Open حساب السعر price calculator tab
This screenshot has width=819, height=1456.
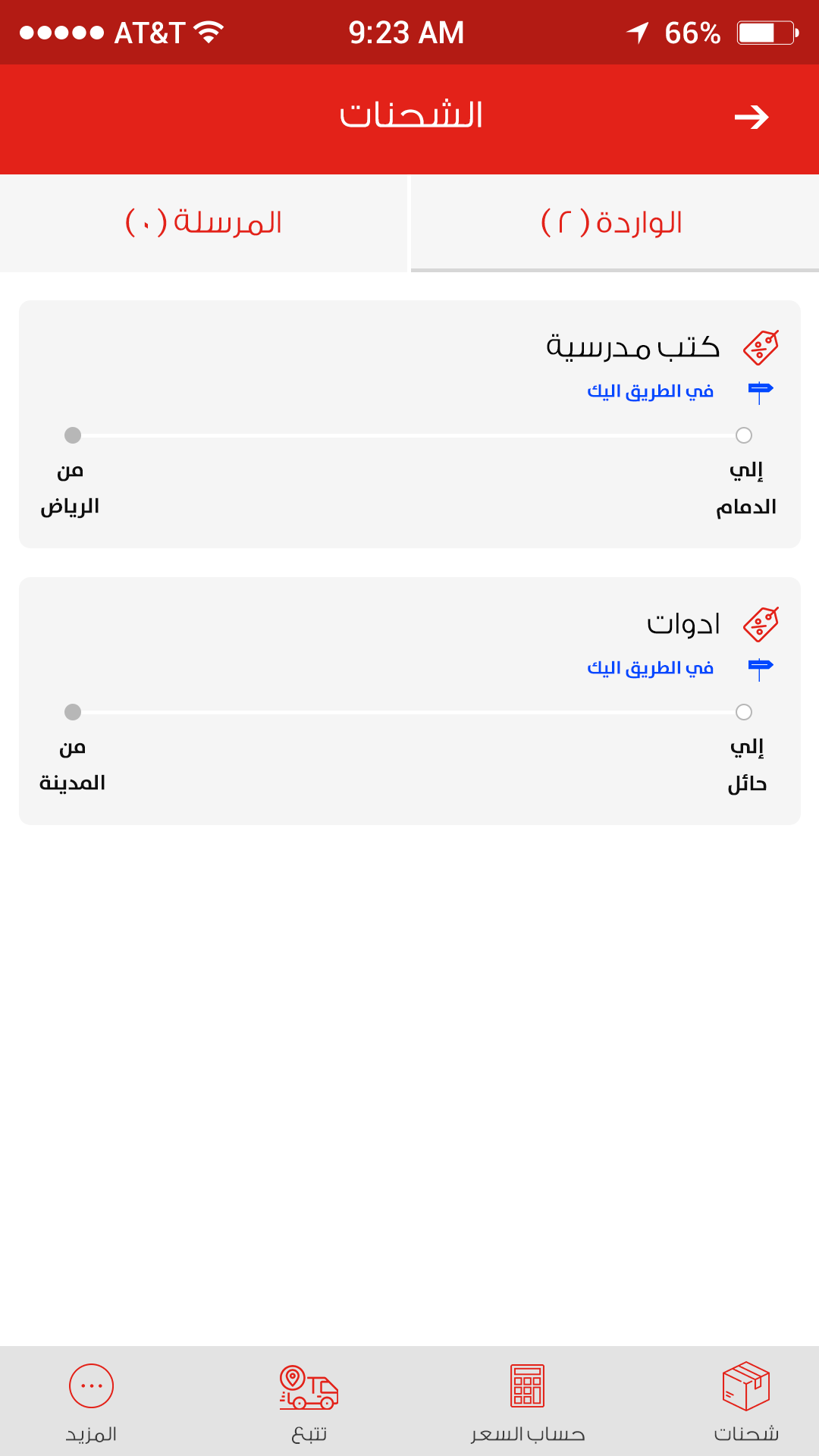[x=527, y=1401]
